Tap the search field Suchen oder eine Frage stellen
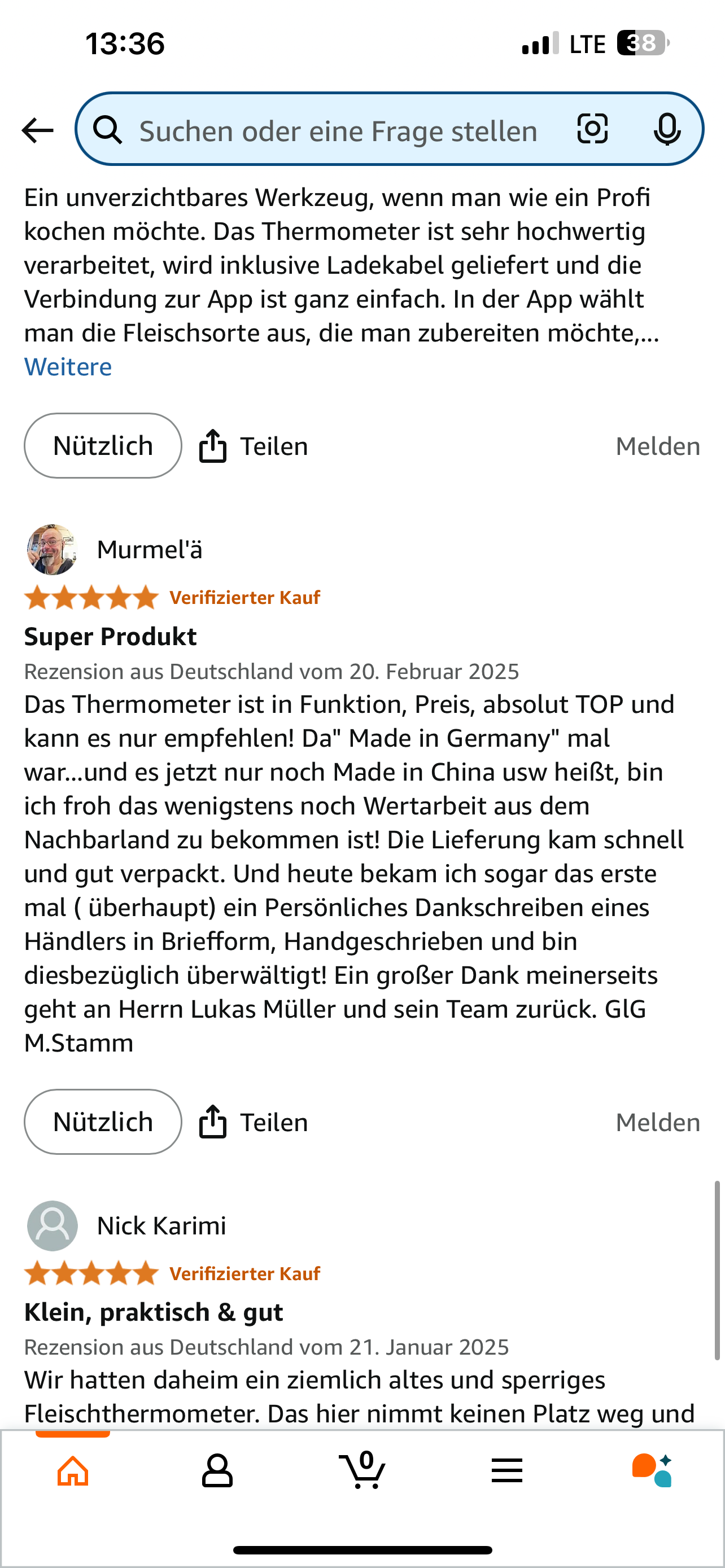Screen dimensions: 725x1568 338,131
